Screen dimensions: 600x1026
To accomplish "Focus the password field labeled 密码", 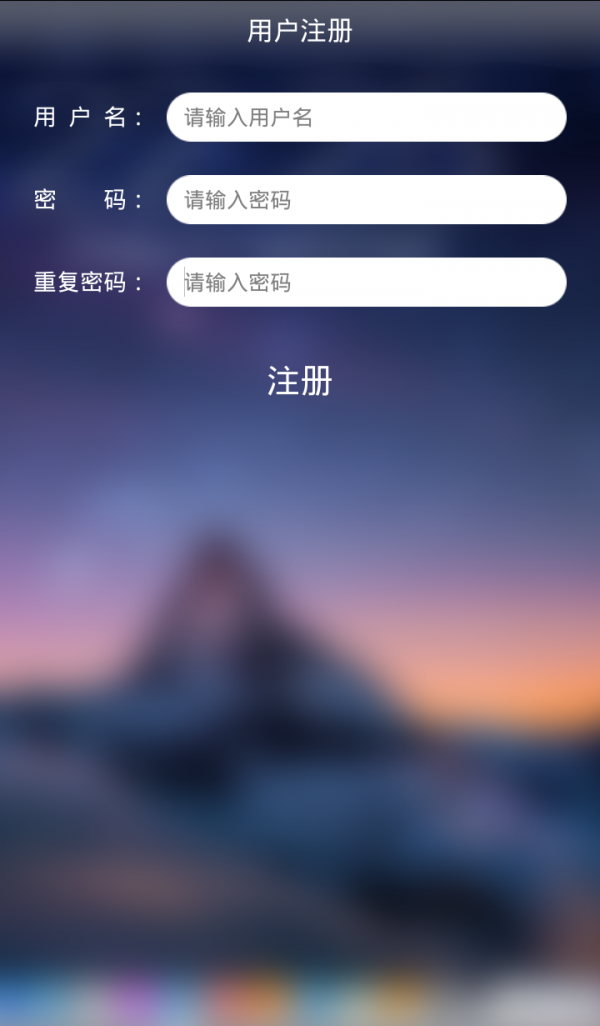I will [x=366, y=200].
